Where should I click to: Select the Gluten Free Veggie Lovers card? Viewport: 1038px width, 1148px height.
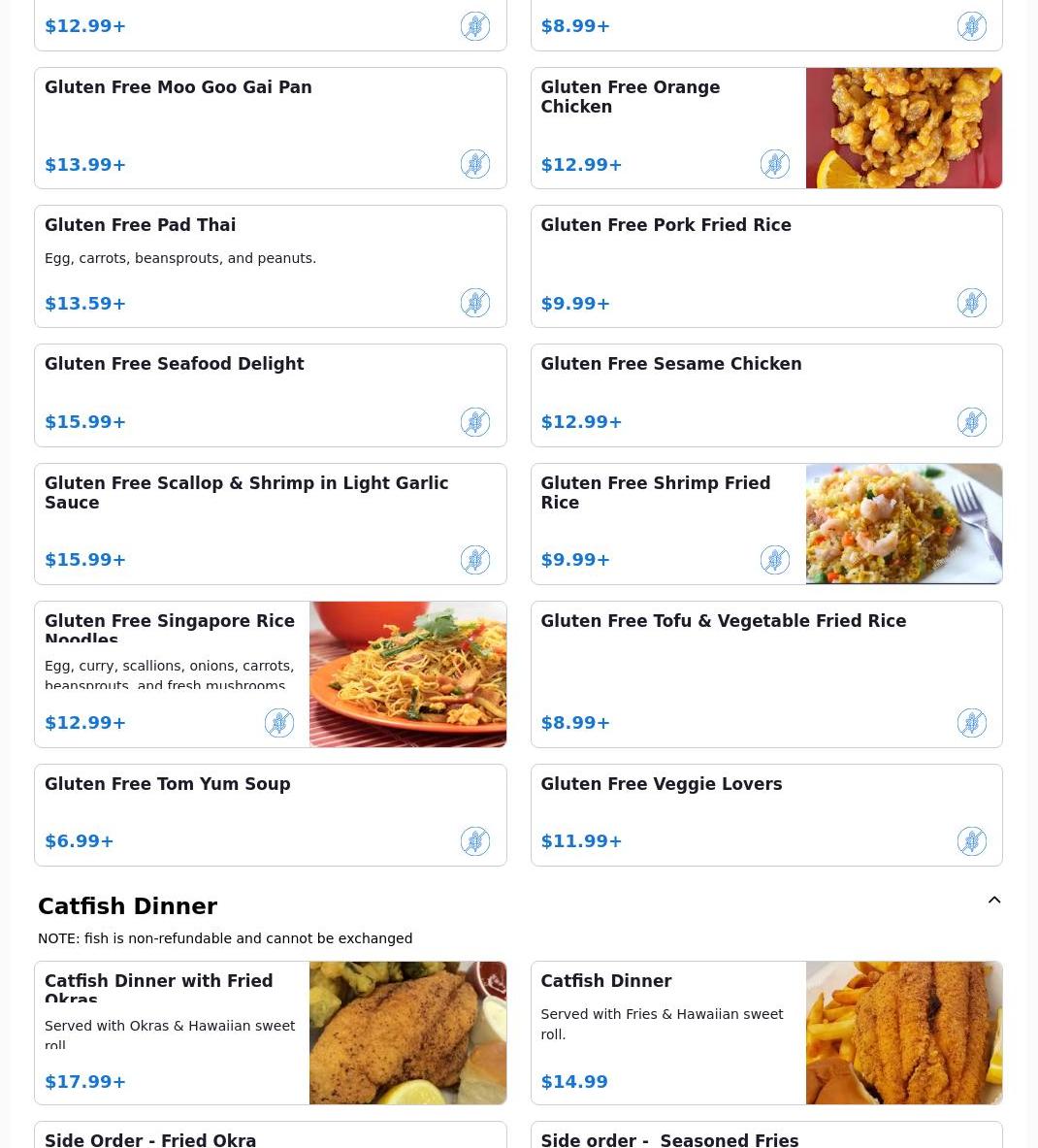(x=765, y=814)
